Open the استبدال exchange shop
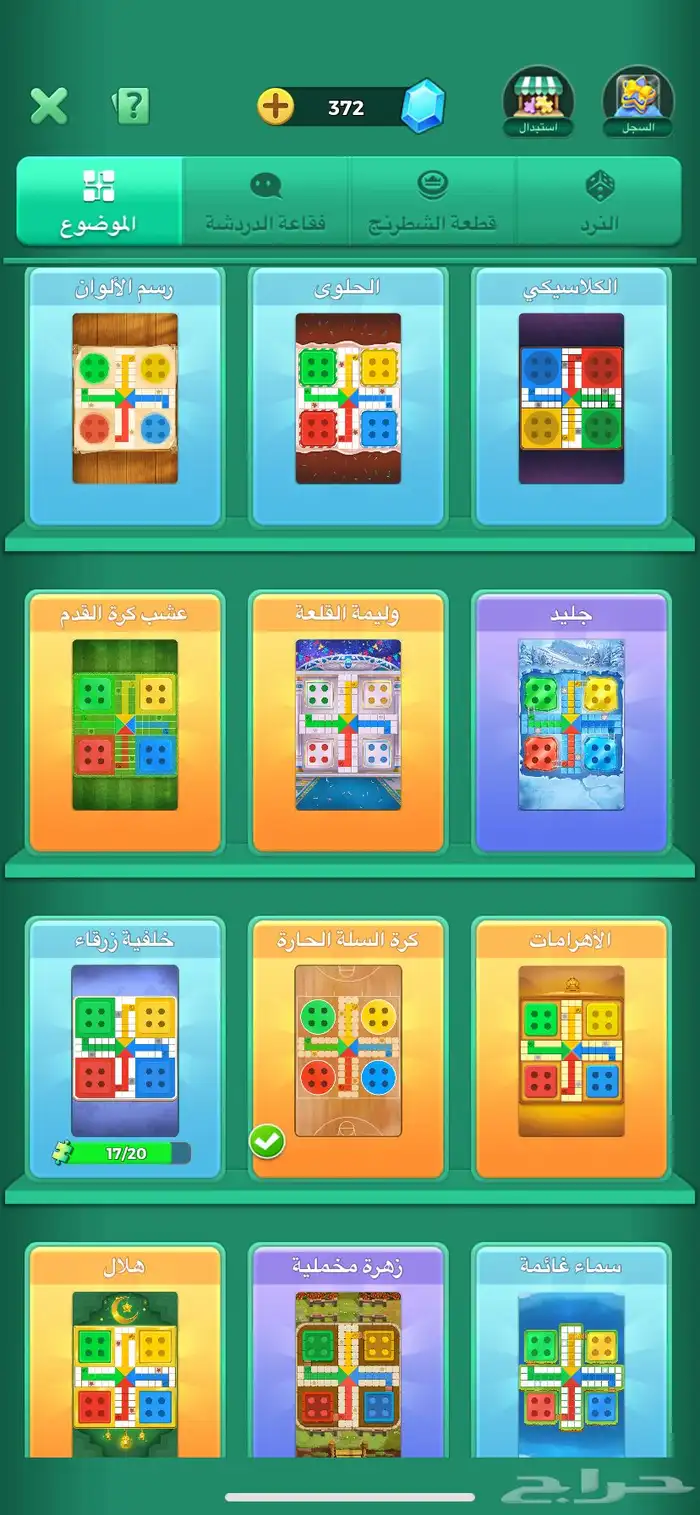Viewport: 700px width, 1515px height. 538,102
